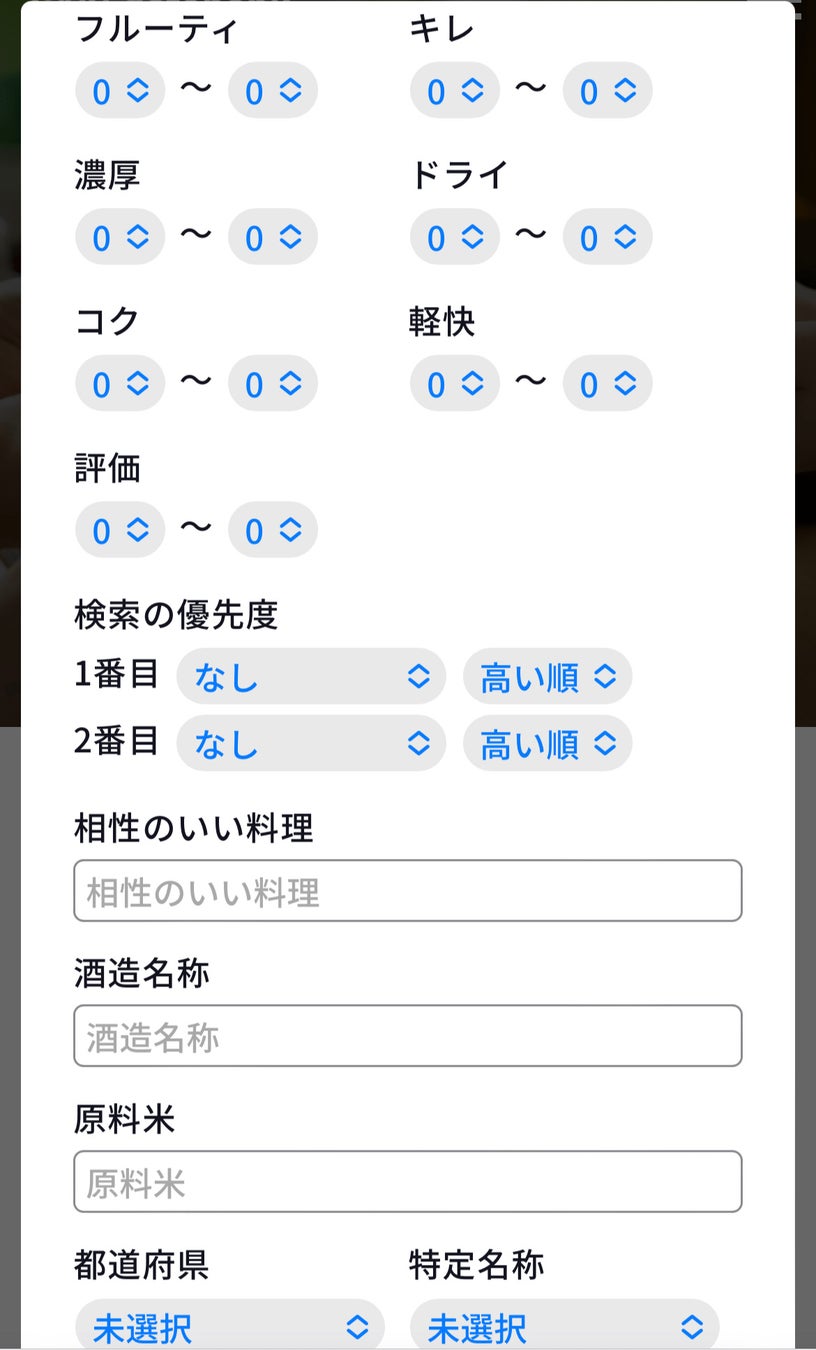Screen dimensions: 816x1350
Task: Focus the 酒造名称 text field
Action: tap(408, 1036)
